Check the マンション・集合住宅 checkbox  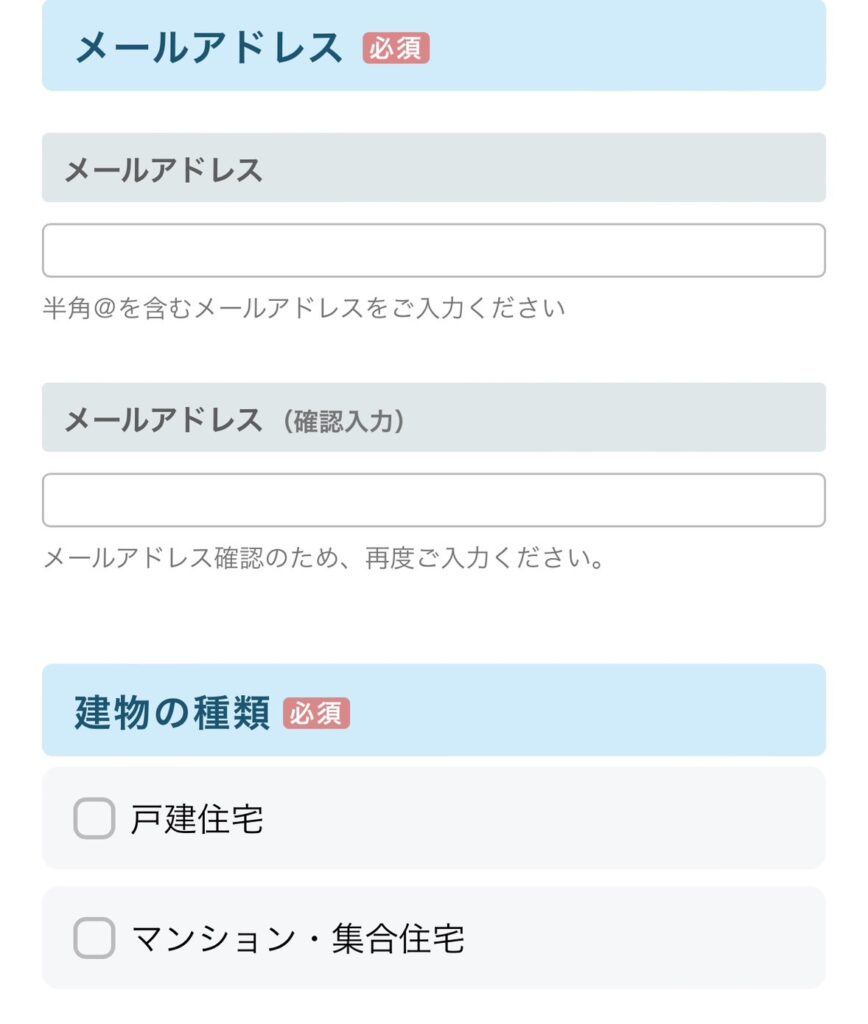pos(93,938)
